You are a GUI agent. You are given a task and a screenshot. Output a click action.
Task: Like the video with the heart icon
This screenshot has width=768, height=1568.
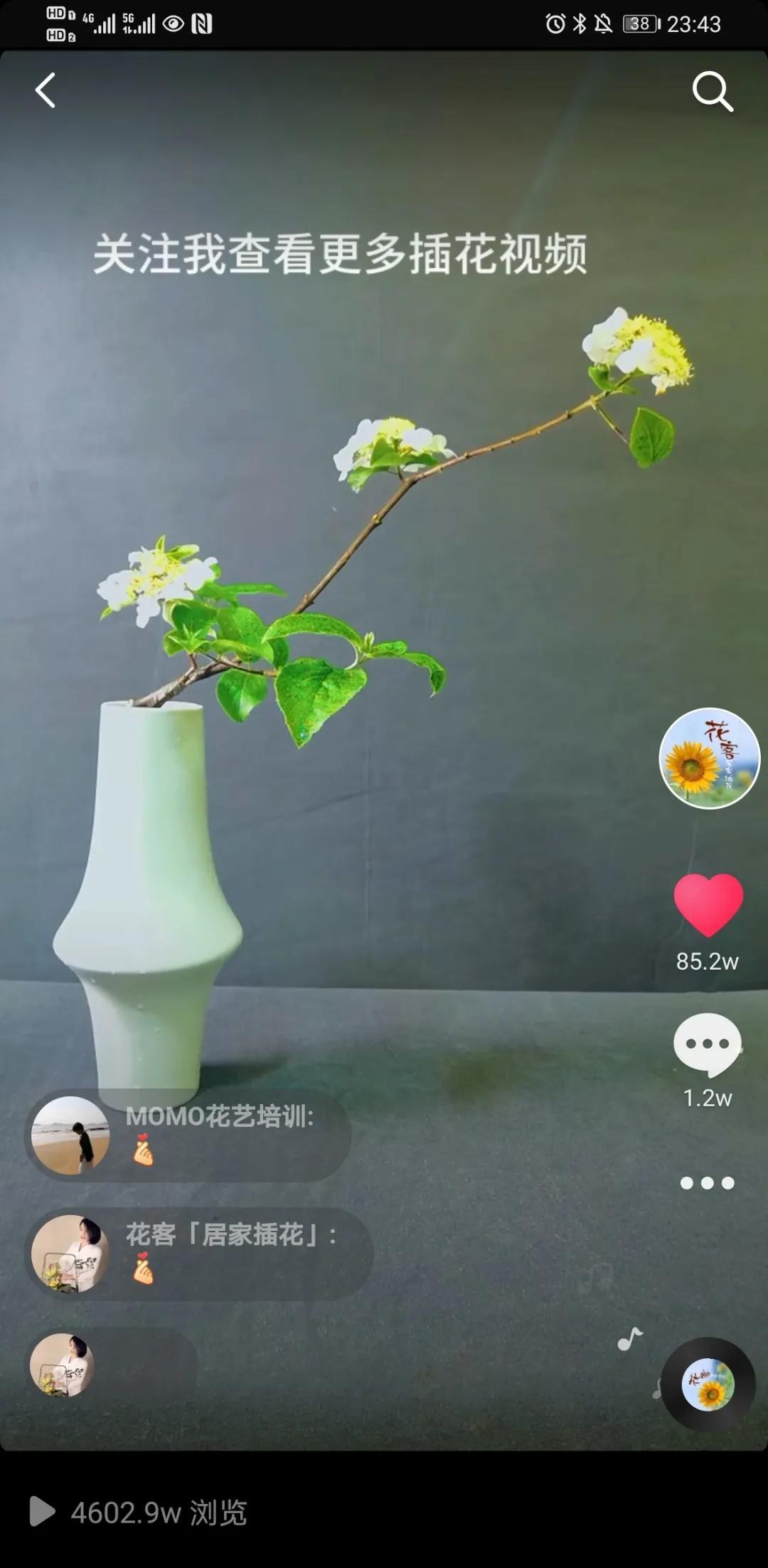[x=708, y=905]
